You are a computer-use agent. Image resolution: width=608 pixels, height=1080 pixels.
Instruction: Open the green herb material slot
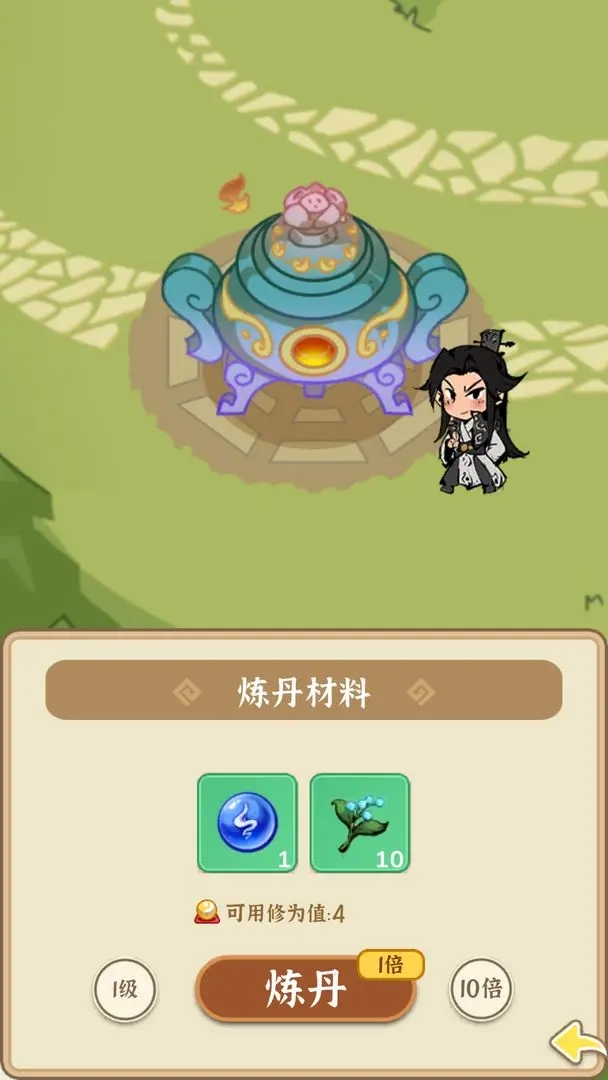tap(360, 822)
